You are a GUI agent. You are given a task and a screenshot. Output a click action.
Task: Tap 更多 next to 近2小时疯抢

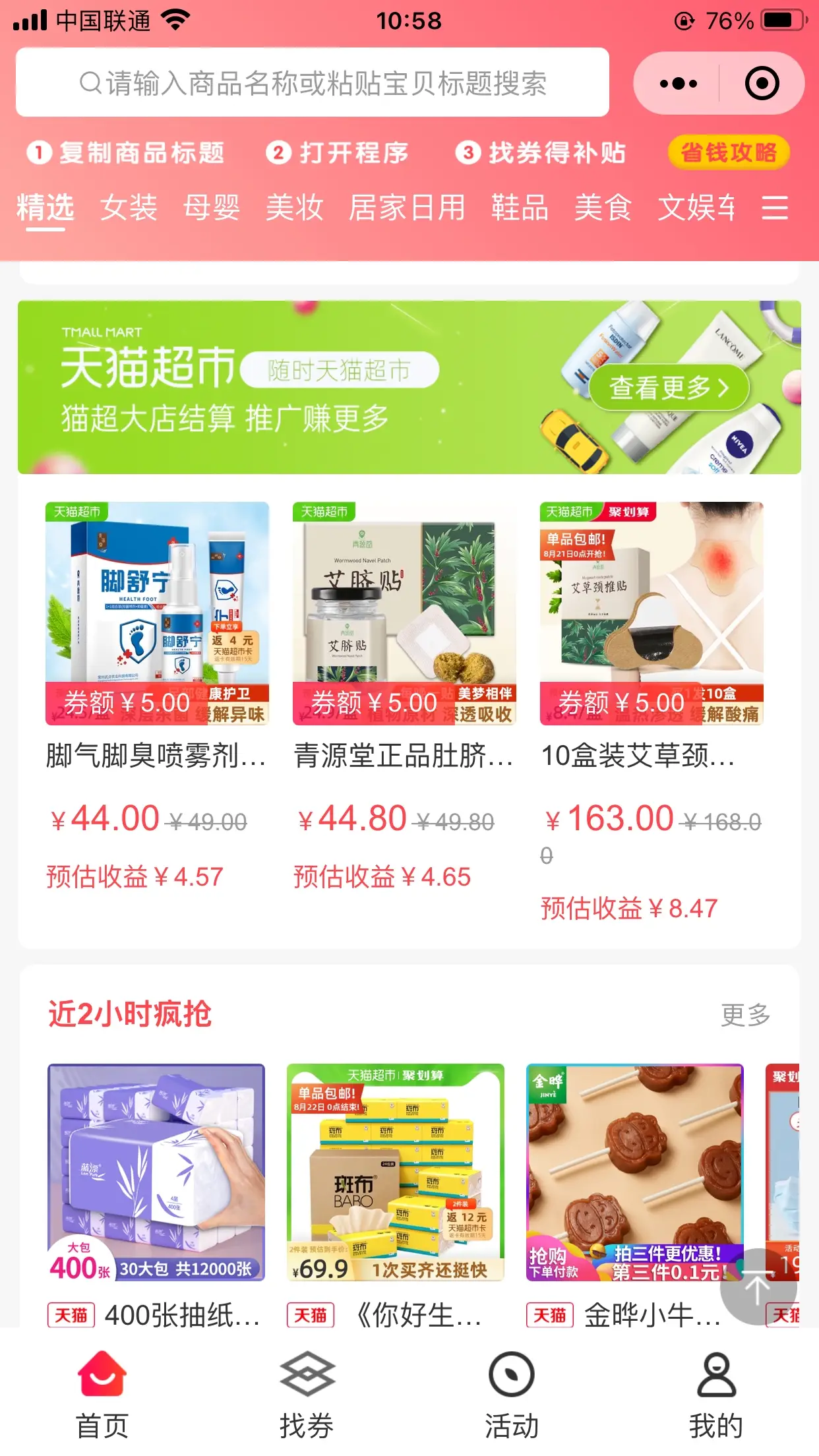point(745,1015)
